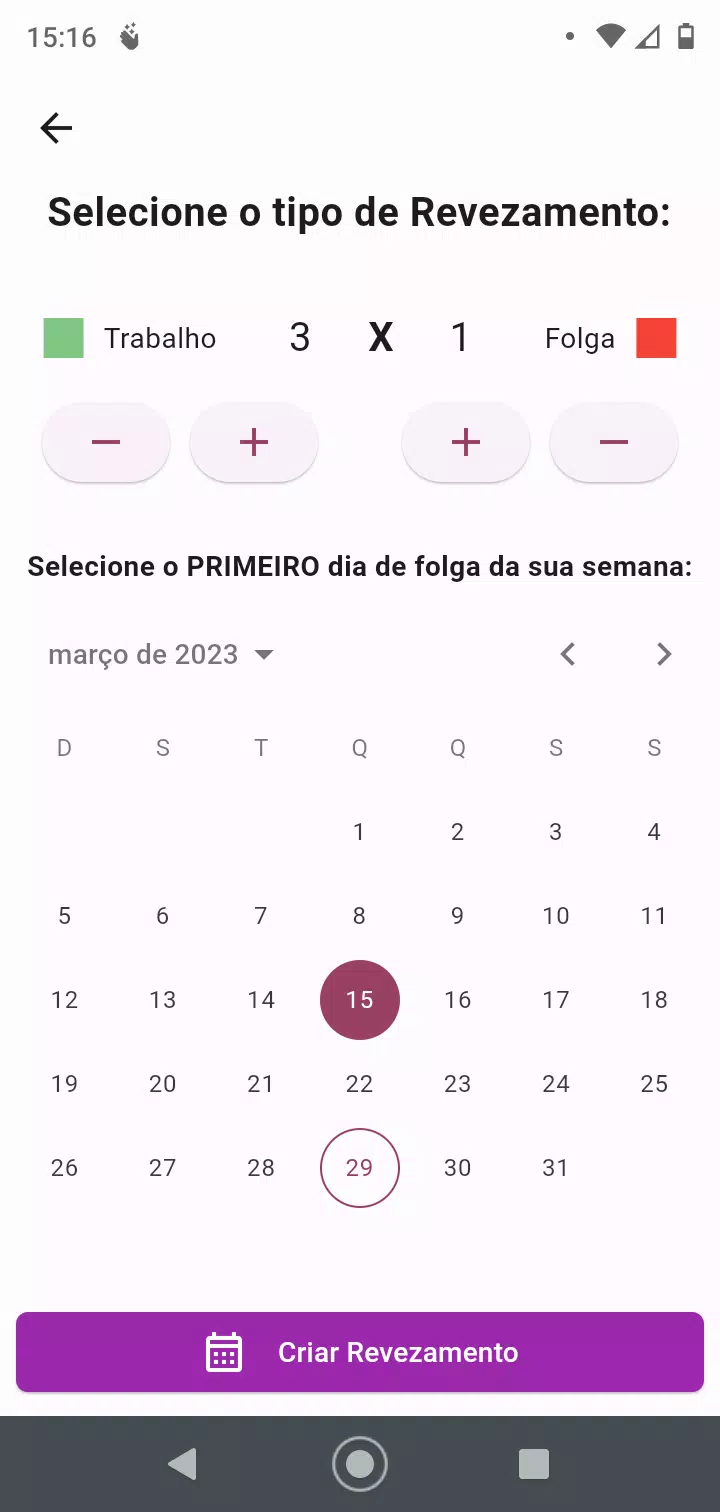Decrease the Trabalho day count
Screen dimensions: 720x1512
click(106, 442)
